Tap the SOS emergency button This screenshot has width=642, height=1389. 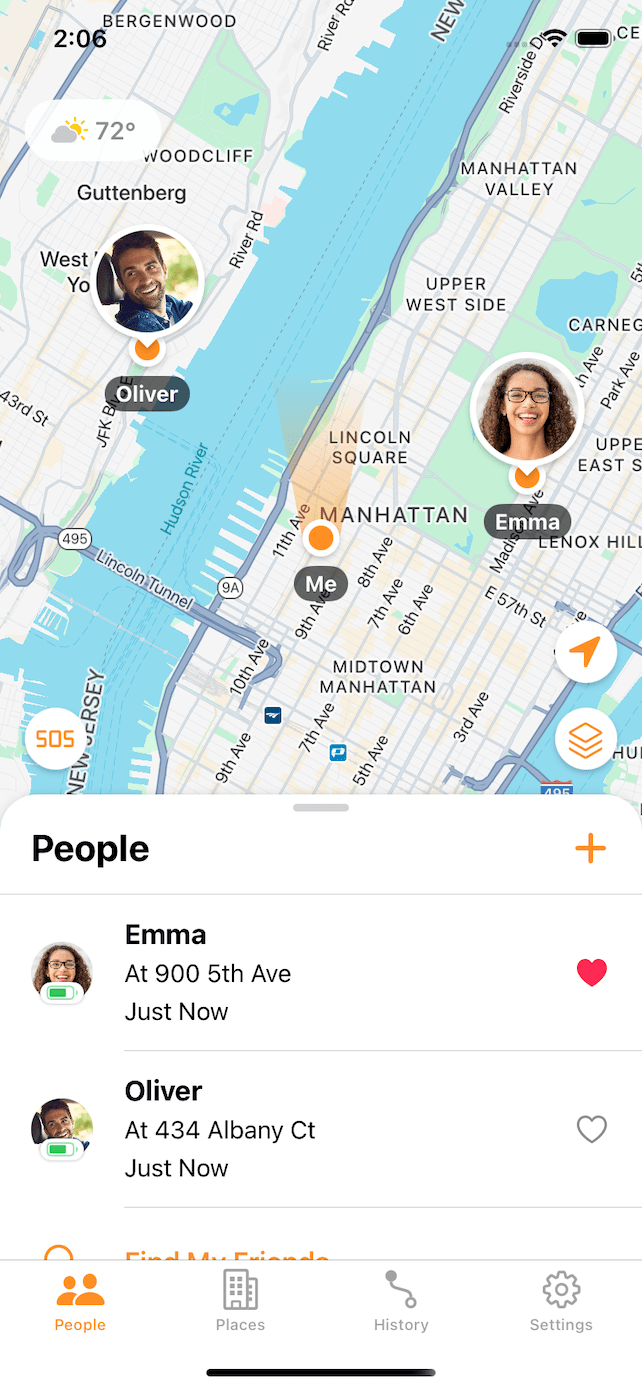(x=55, y=739)
